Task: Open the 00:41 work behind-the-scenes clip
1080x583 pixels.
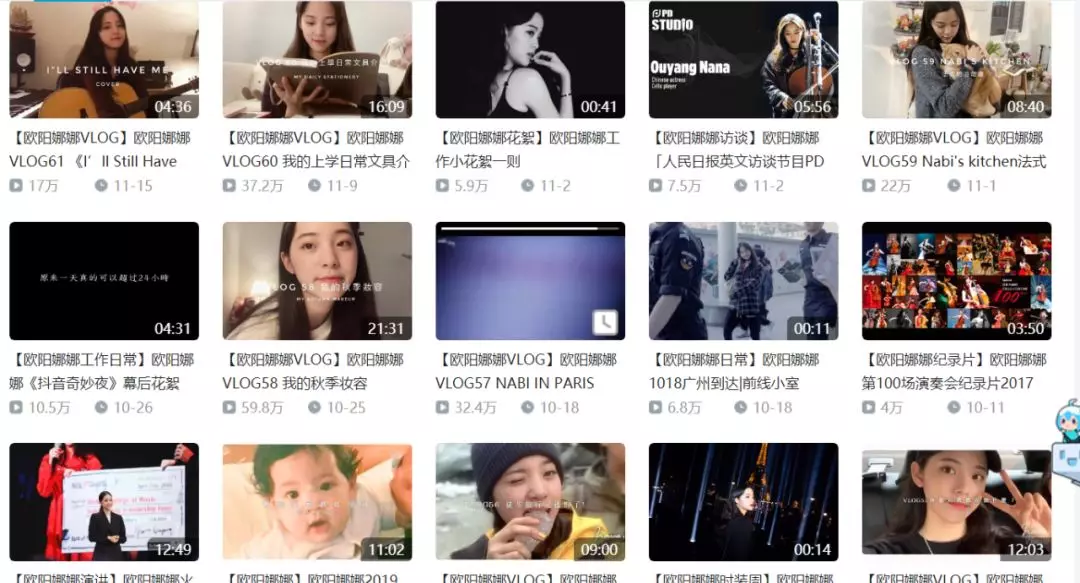Action: click(530, 60)
